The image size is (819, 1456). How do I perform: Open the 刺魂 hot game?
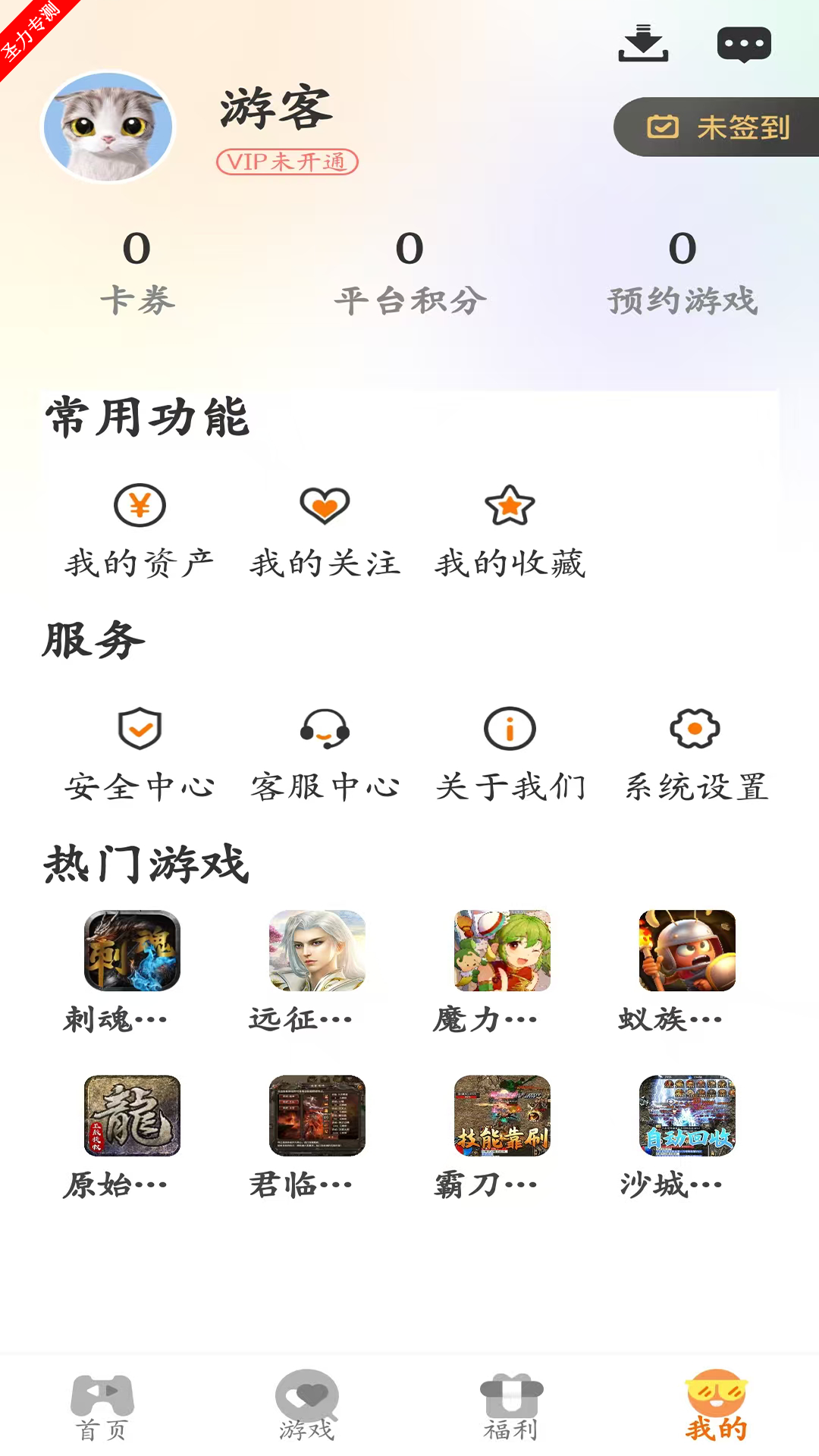point(132,971)
